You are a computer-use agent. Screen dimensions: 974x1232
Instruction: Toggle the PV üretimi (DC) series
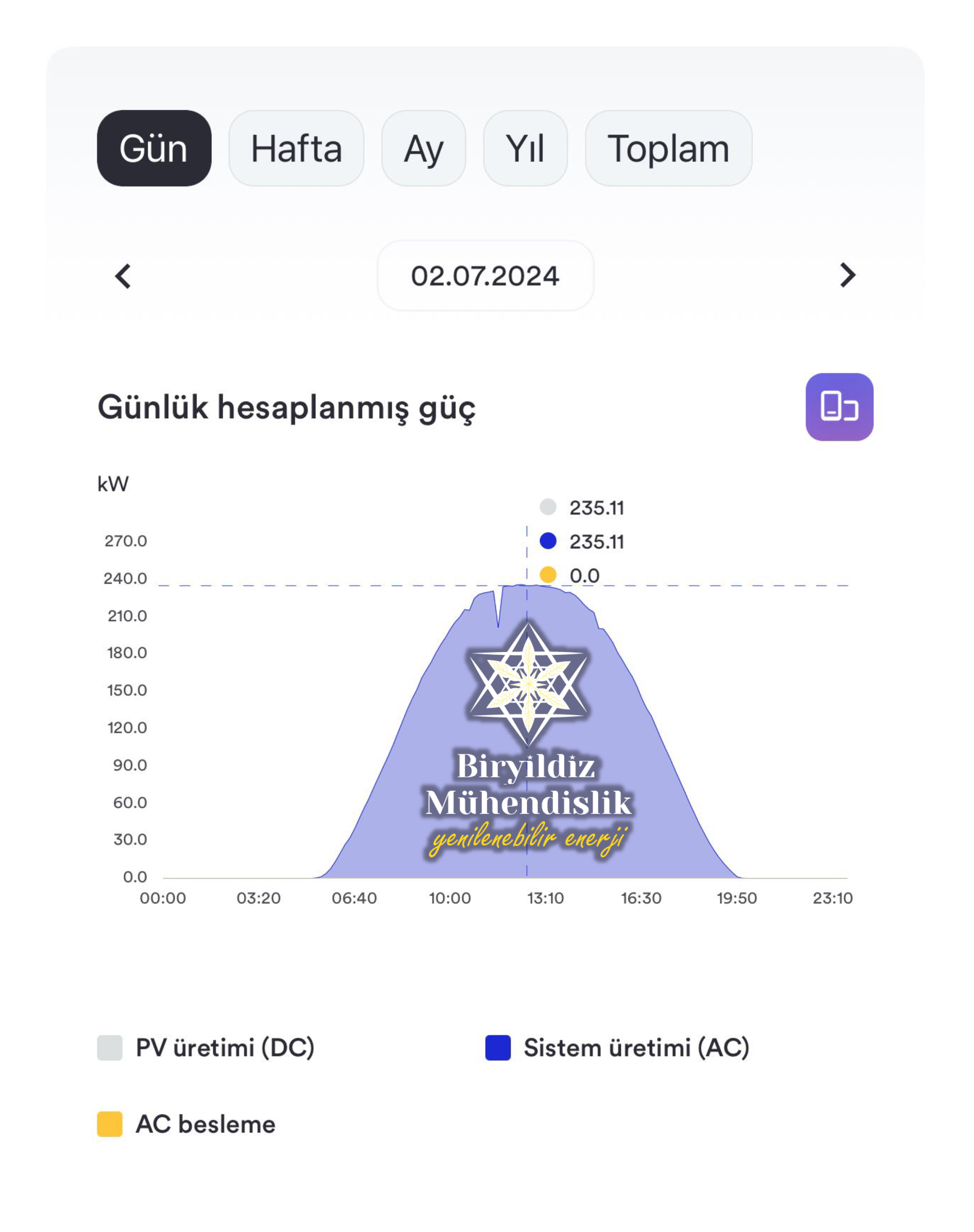[206, 1048]
